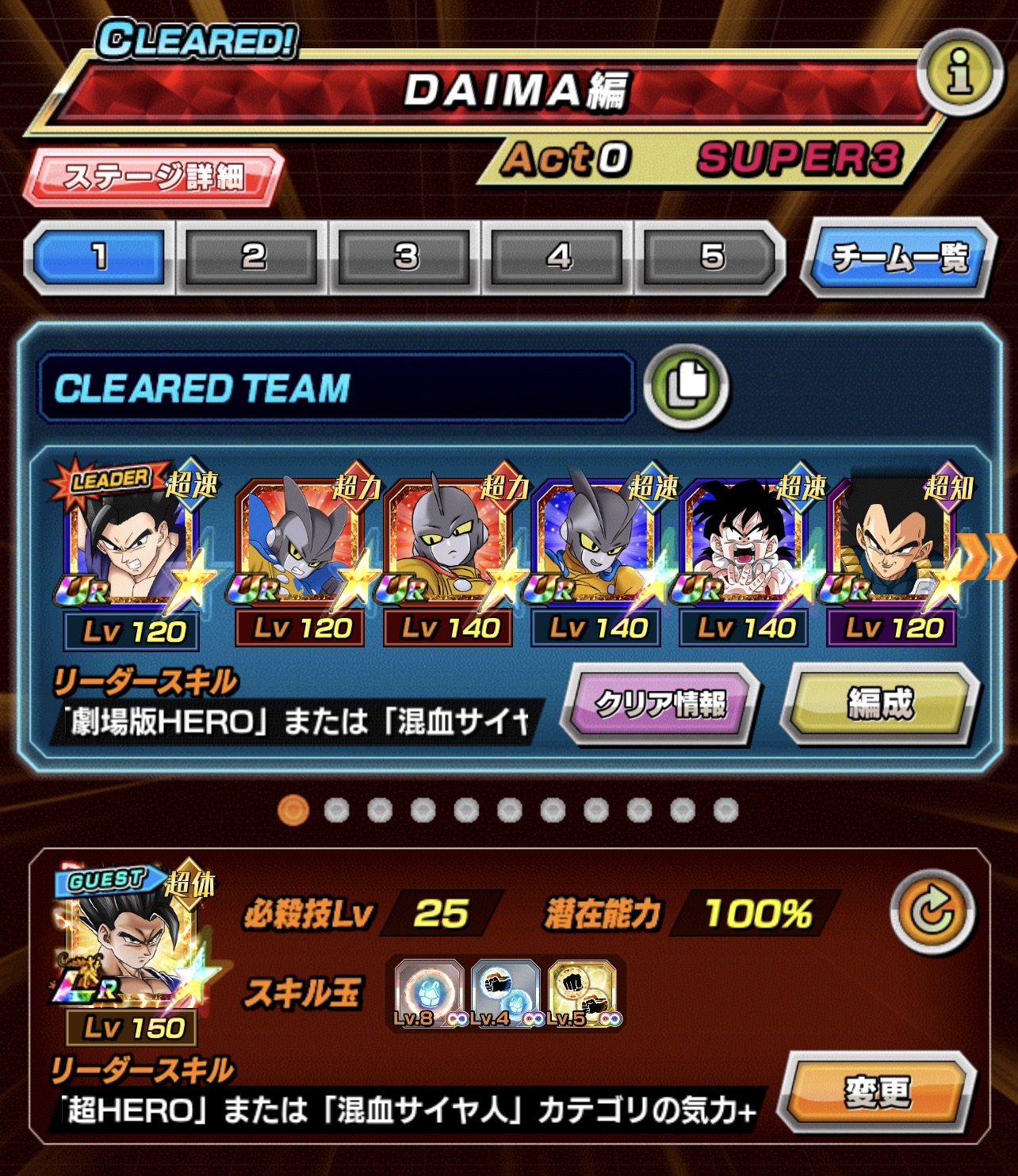Copy the cleared team

click(x=687, y=386)
